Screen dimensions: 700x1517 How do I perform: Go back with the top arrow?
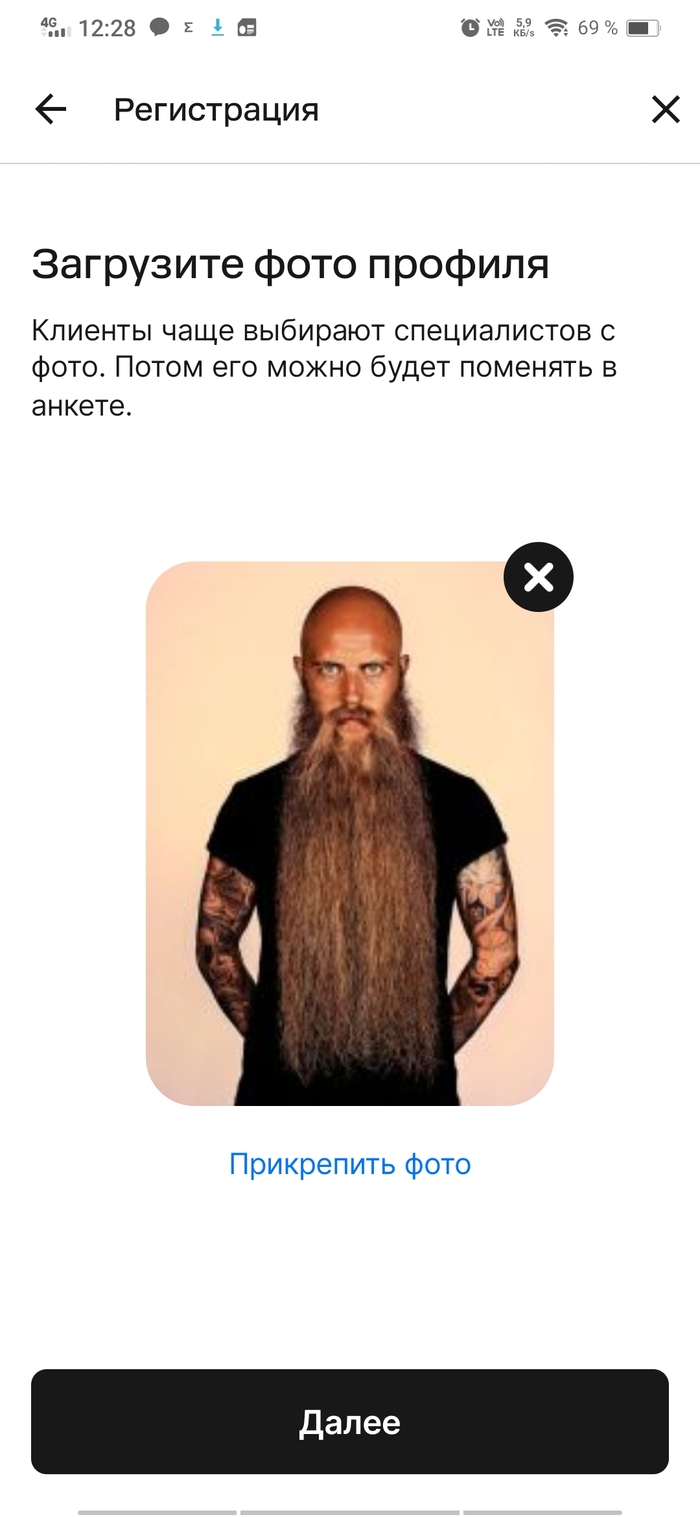50,109
